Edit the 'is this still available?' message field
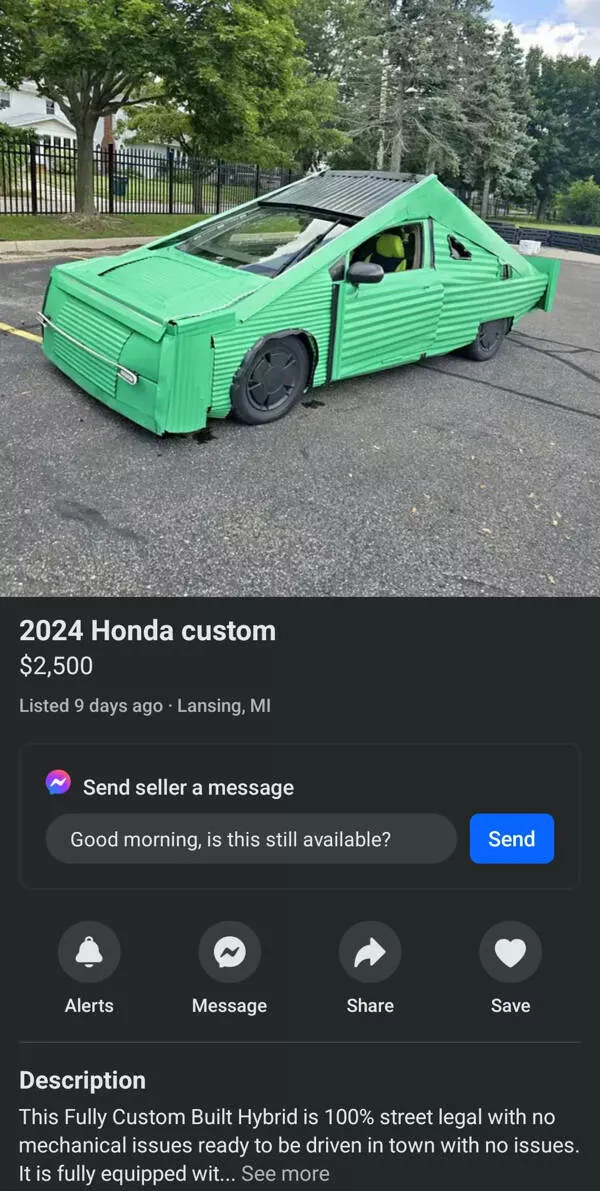The height and width of the screenshot is (1191, 600). pos(250,839)
